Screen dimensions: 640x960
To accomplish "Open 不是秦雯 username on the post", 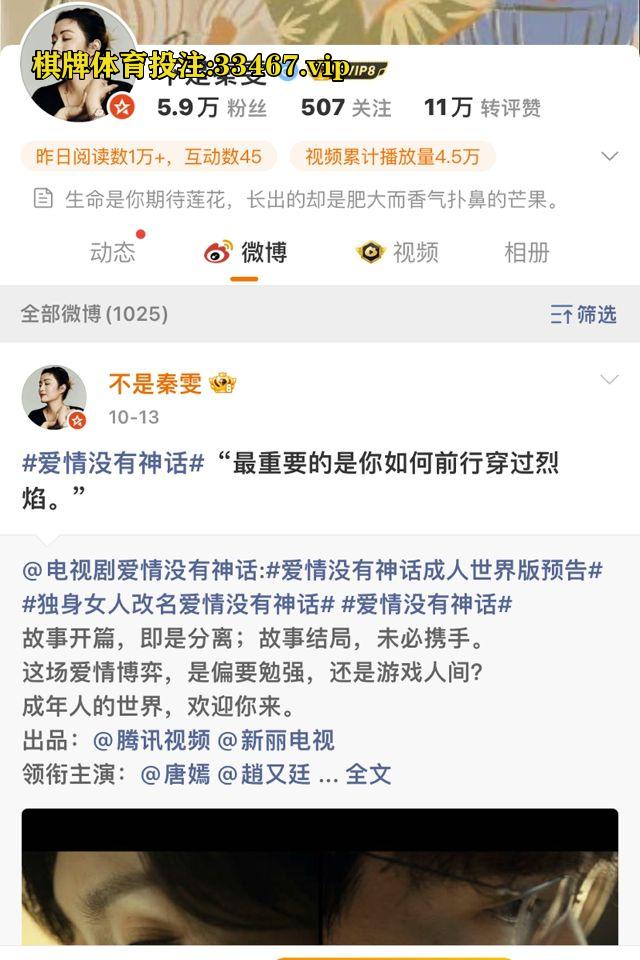I will coord(156,383).
